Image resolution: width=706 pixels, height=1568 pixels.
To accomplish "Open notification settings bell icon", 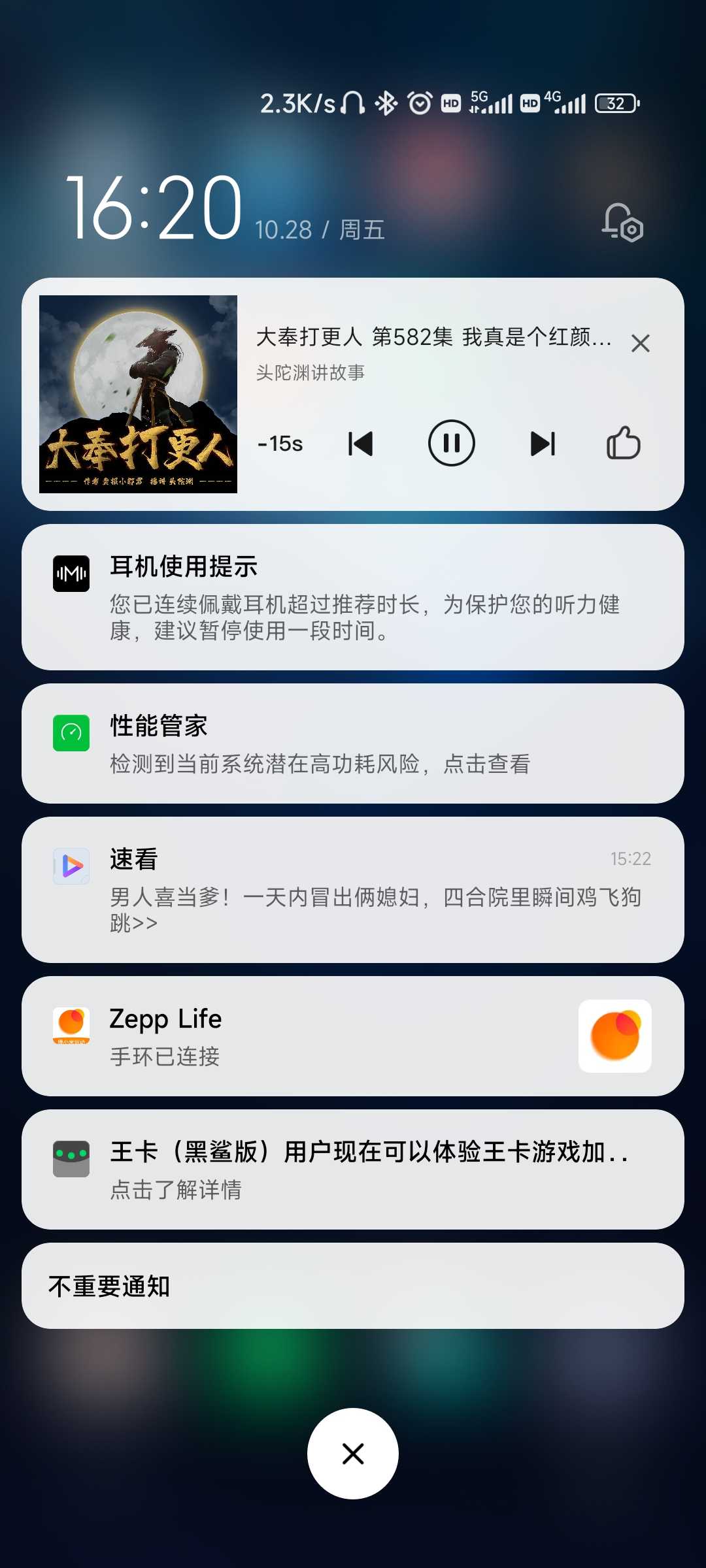I will 622,223.
